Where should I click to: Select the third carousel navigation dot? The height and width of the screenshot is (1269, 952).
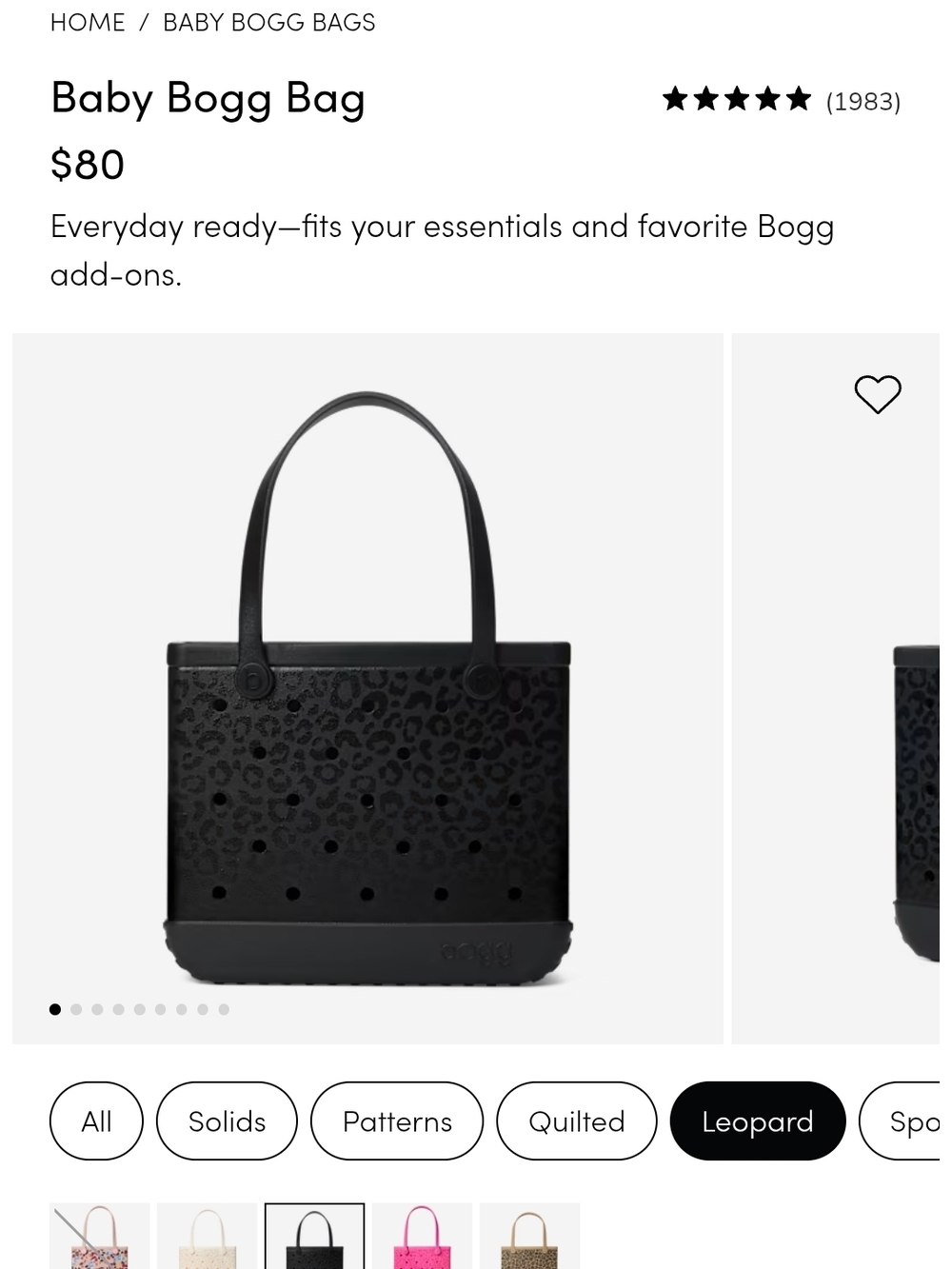click(96, 1009)
